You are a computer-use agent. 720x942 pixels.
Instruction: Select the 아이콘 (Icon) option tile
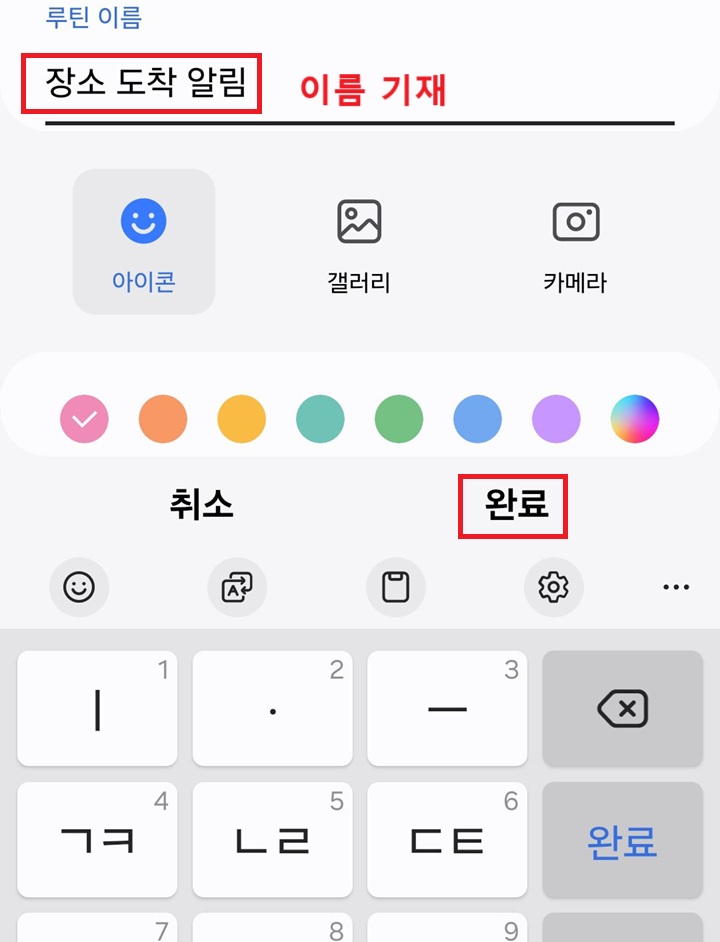point(143,241)
